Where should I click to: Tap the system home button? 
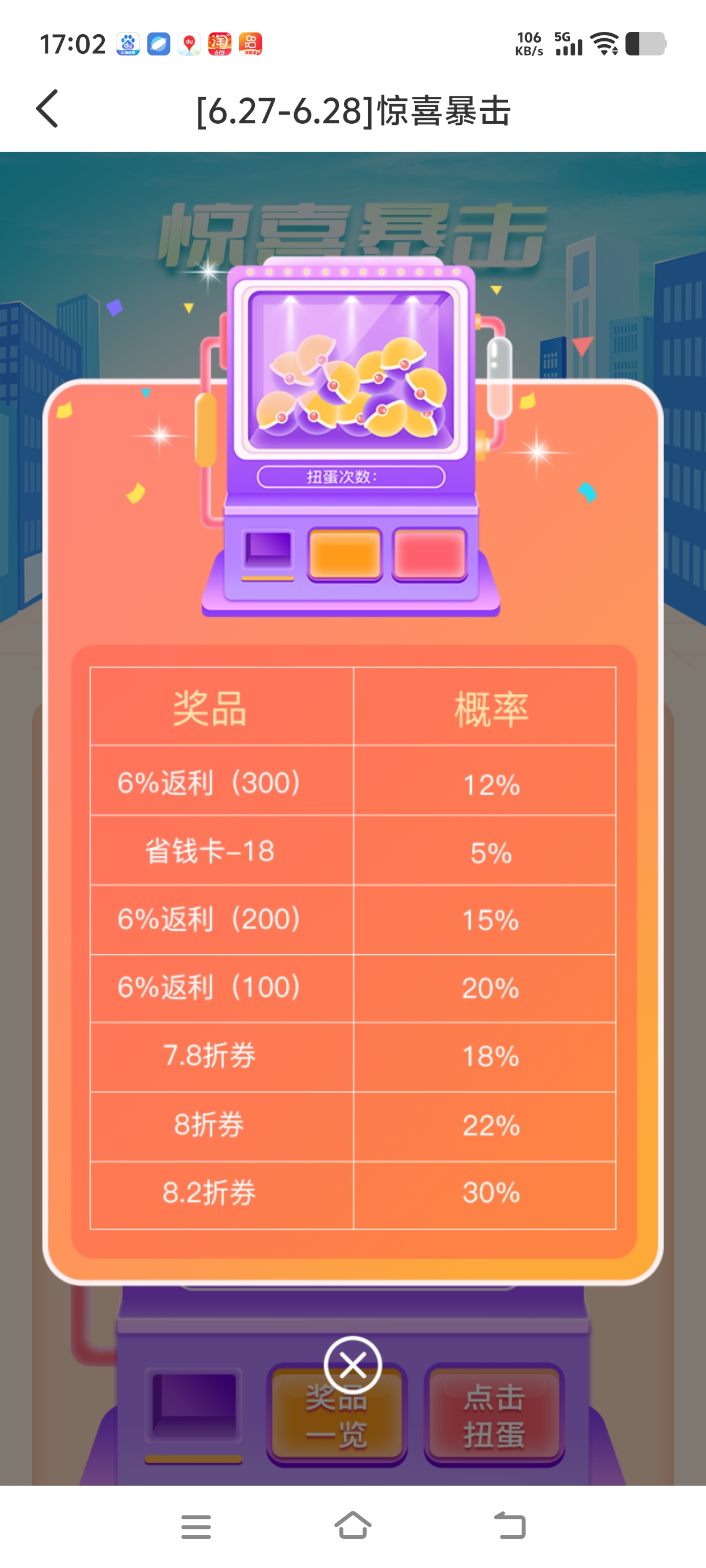[x=352, y=1525]
